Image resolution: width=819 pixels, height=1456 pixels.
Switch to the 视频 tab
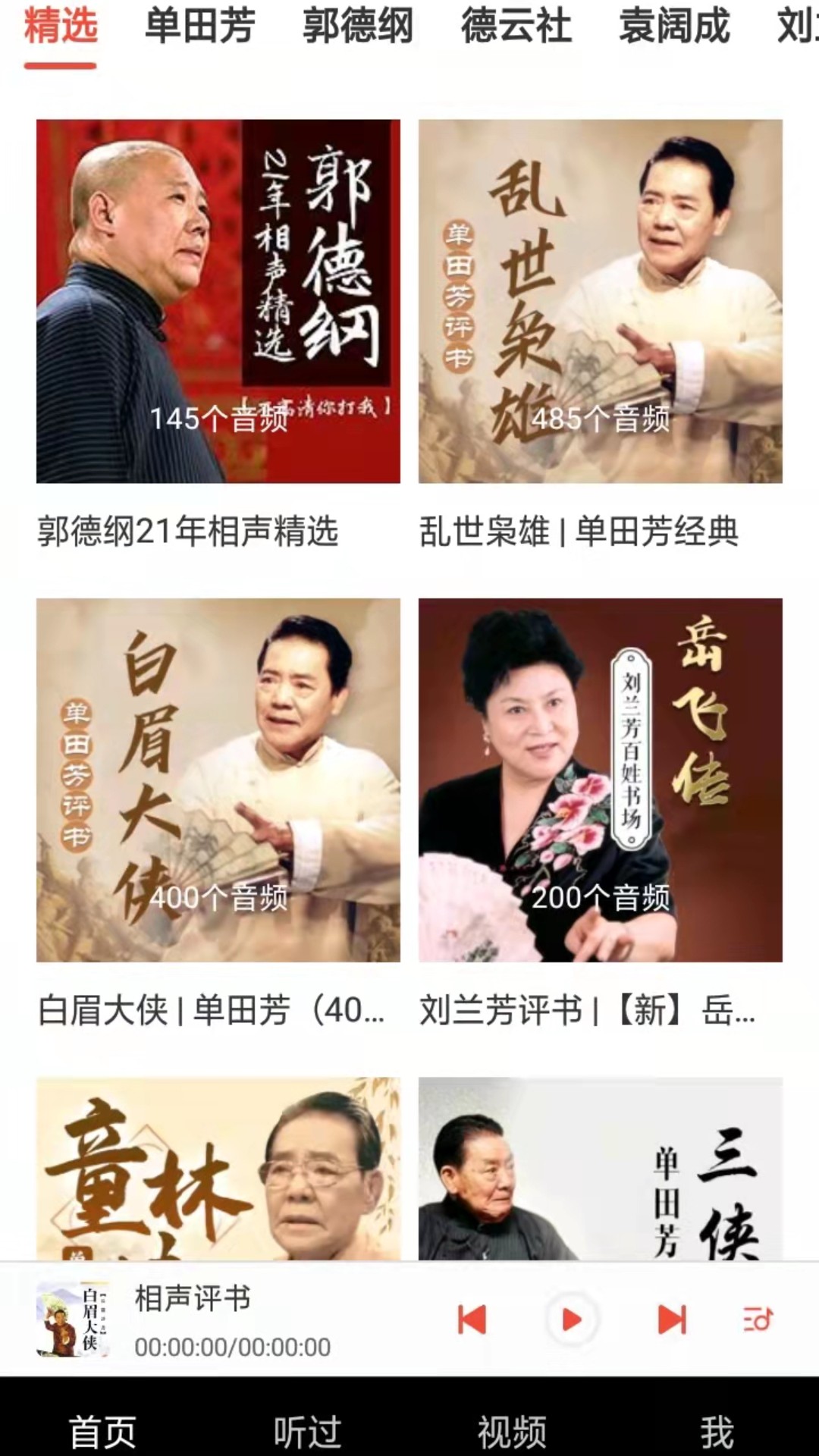(x=512, y=1432)
